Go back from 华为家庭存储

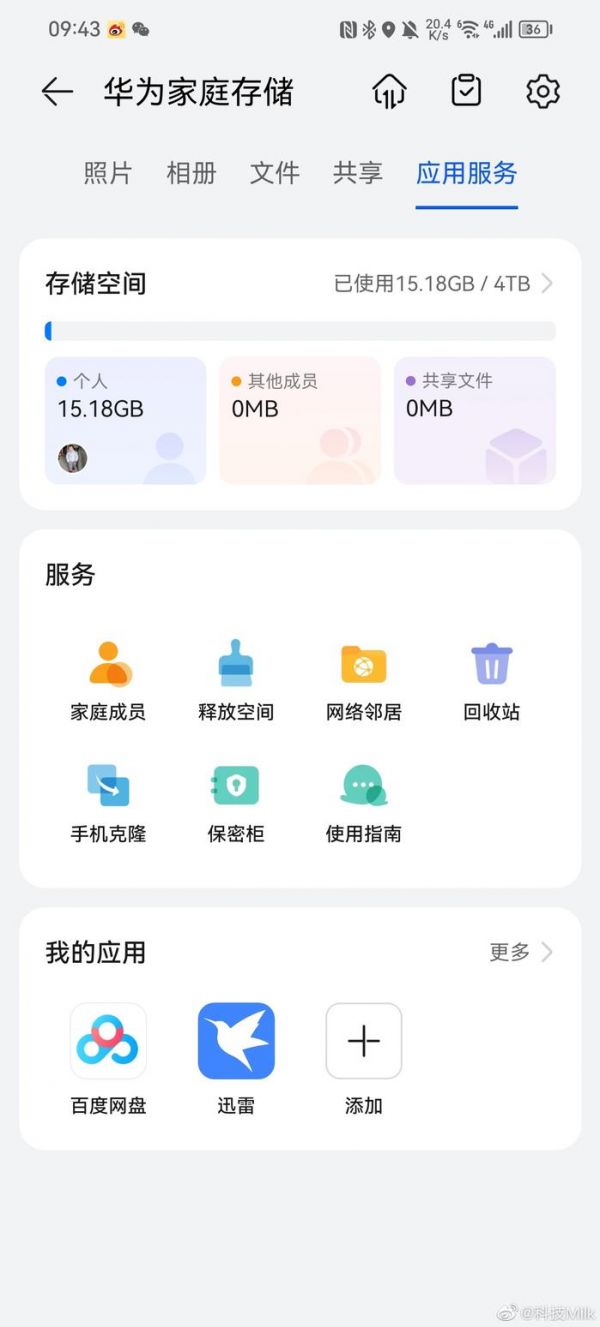point(57,92)
